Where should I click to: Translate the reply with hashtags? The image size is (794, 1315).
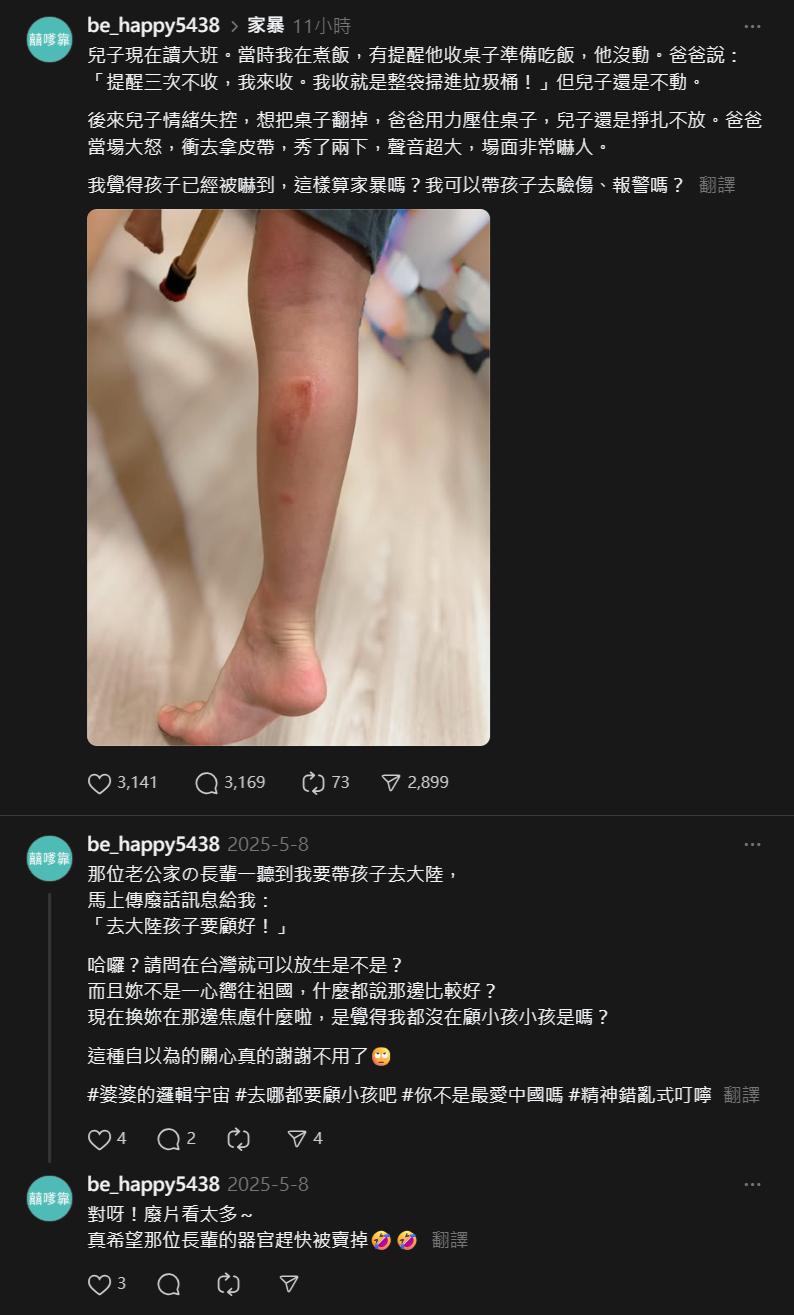741,1095
